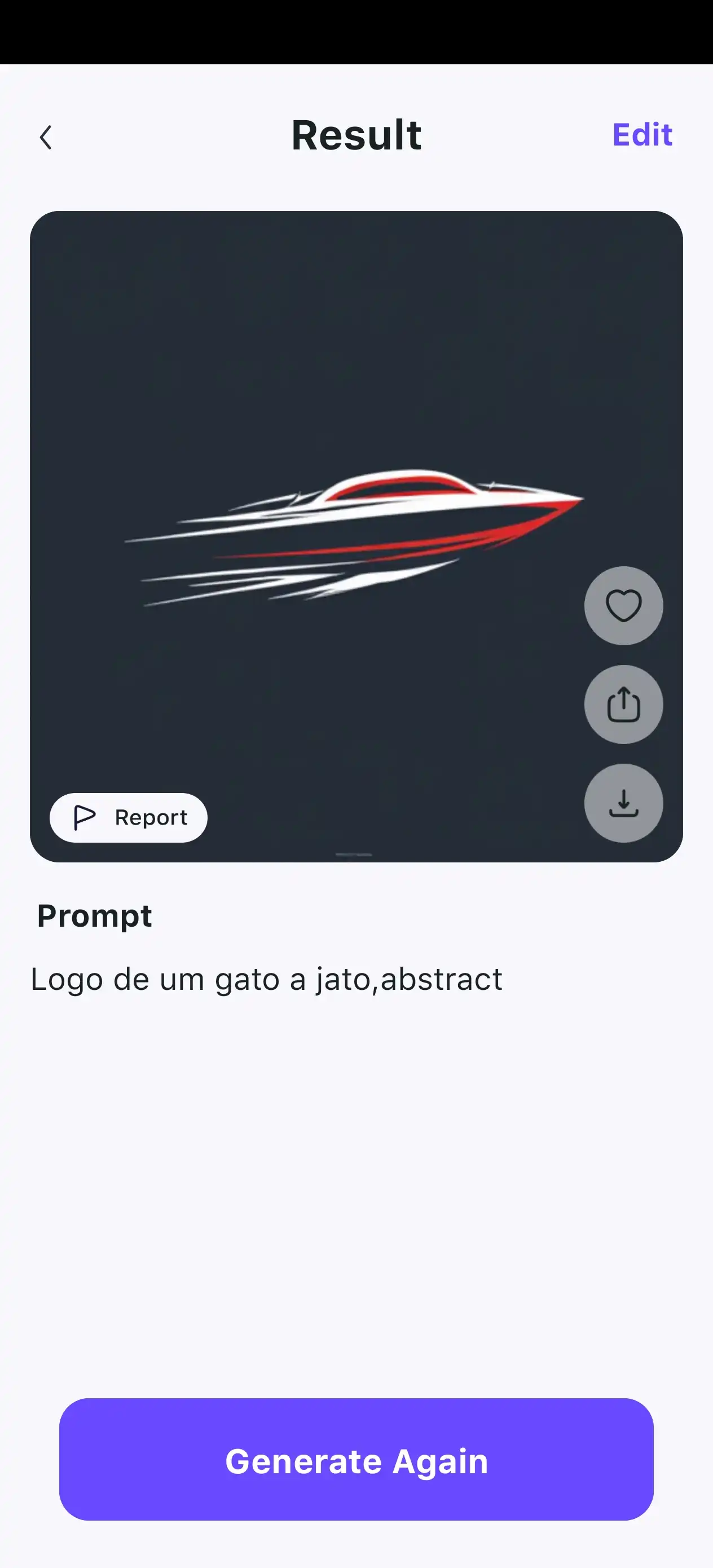Report this generated image
This screenshot has width=713, height=1568.
(x=128, y=817)
